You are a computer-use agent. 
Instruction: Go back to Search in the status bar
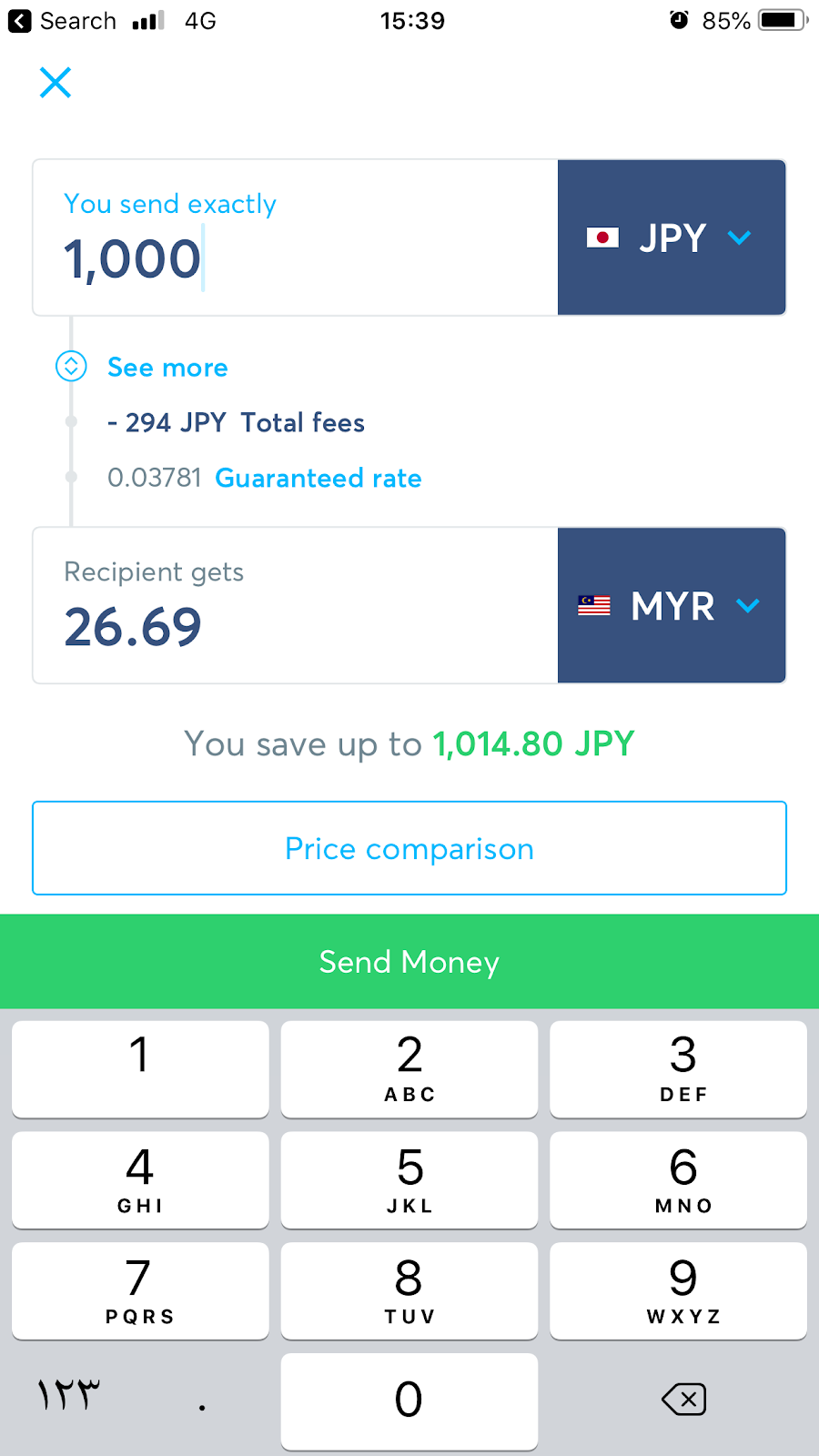pyautogui.click(x=63, y=21)
